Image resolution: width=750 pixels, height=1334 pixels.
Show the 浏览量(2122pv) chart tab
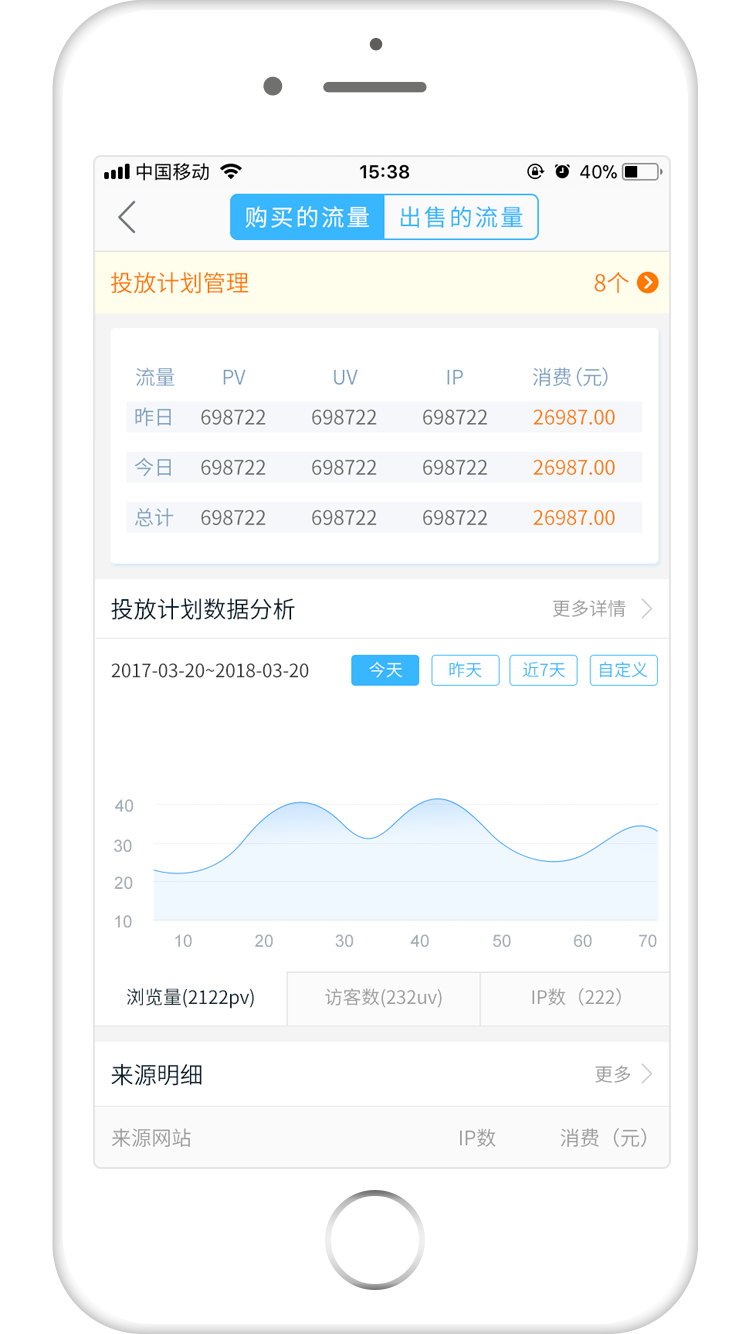click(x=191, y=998)
